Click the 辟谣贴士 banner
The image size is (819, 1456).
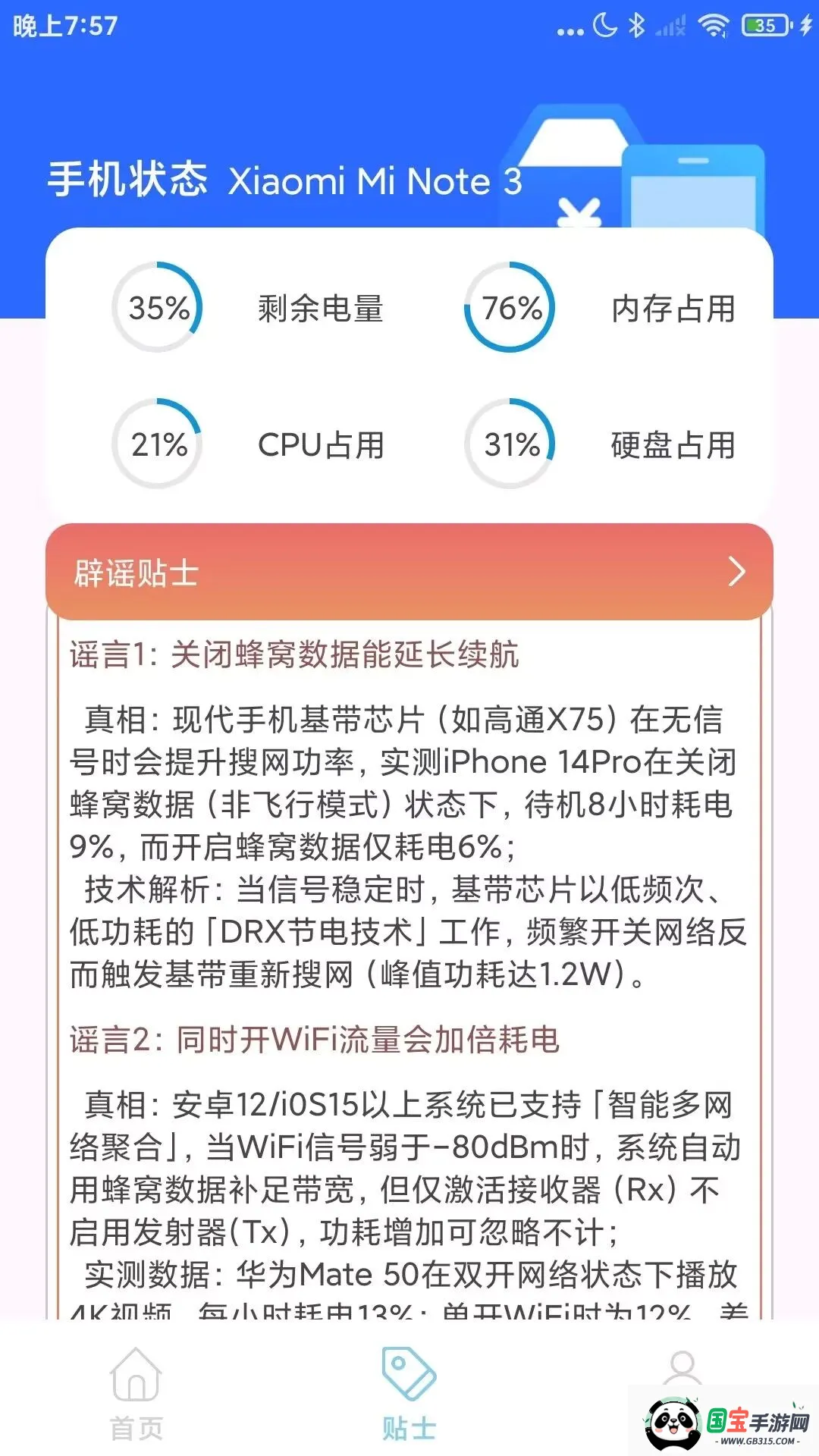point(409,574)
